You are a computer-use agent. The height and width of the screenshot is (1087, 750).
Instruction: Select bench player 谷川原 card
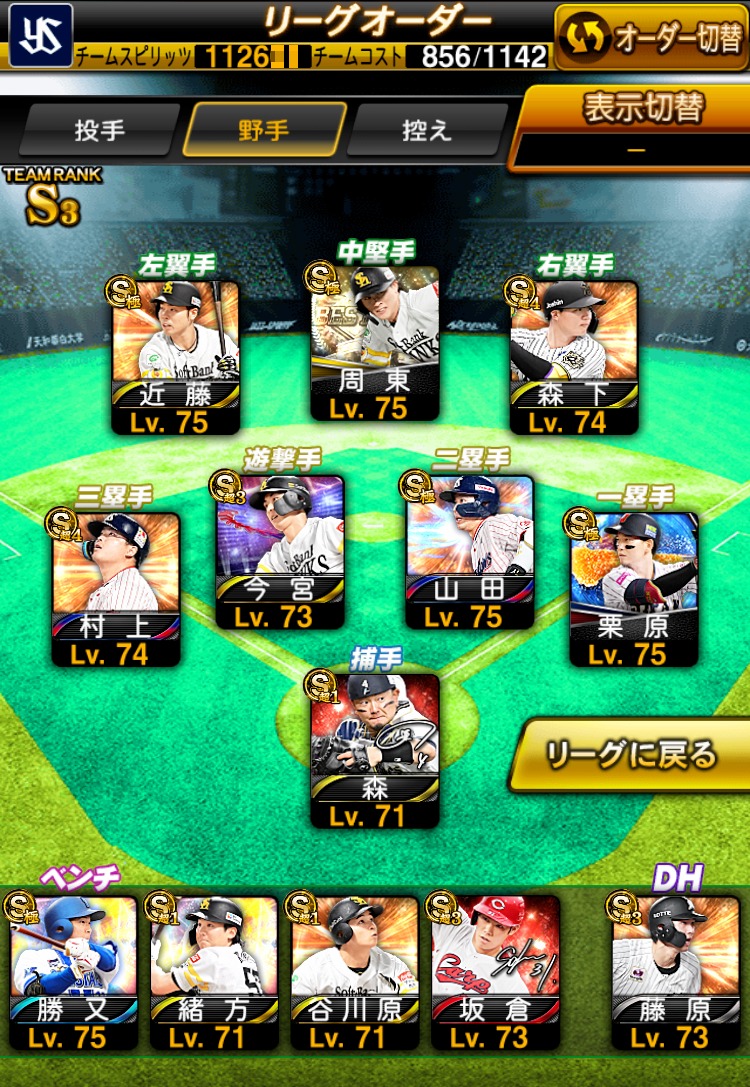(354, 973)
